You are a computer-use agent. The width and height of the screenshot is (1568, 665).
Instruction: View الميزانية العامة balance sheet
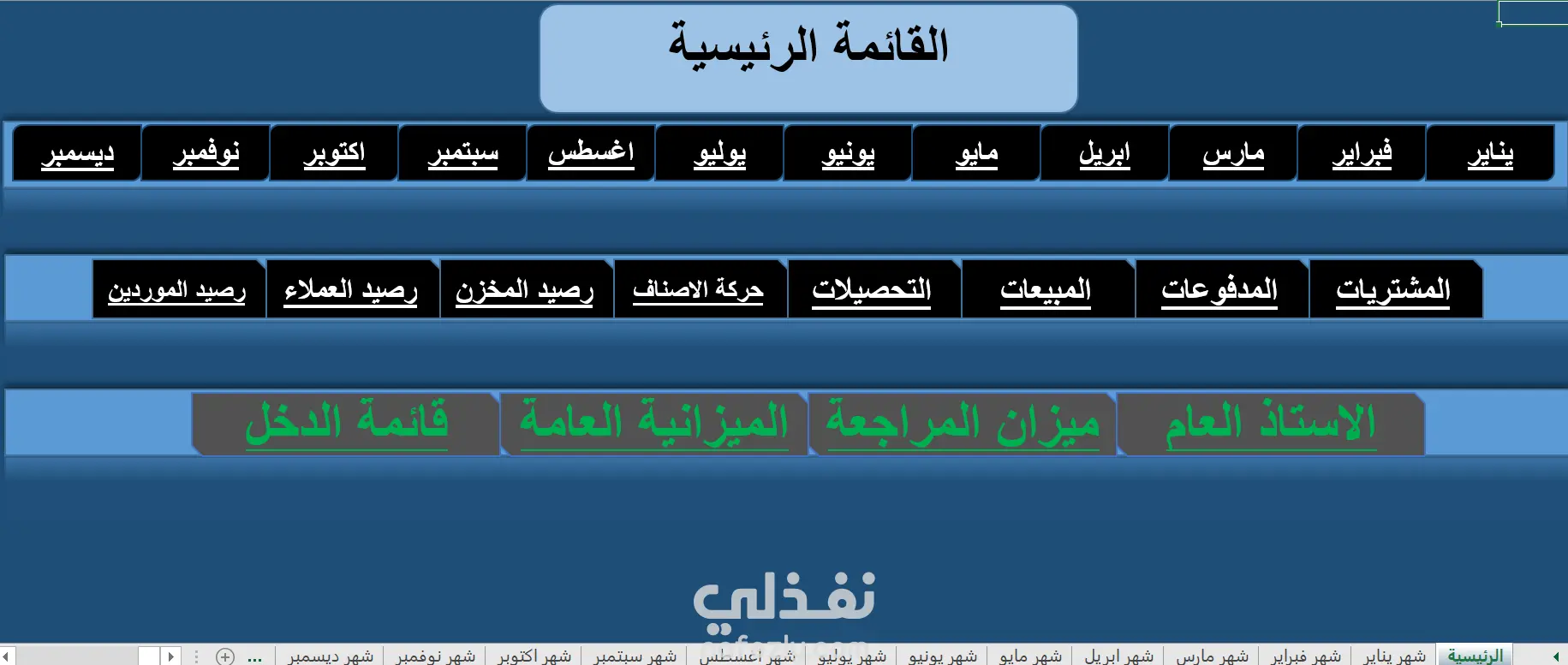pyautogui.click(x=653, y=424)
